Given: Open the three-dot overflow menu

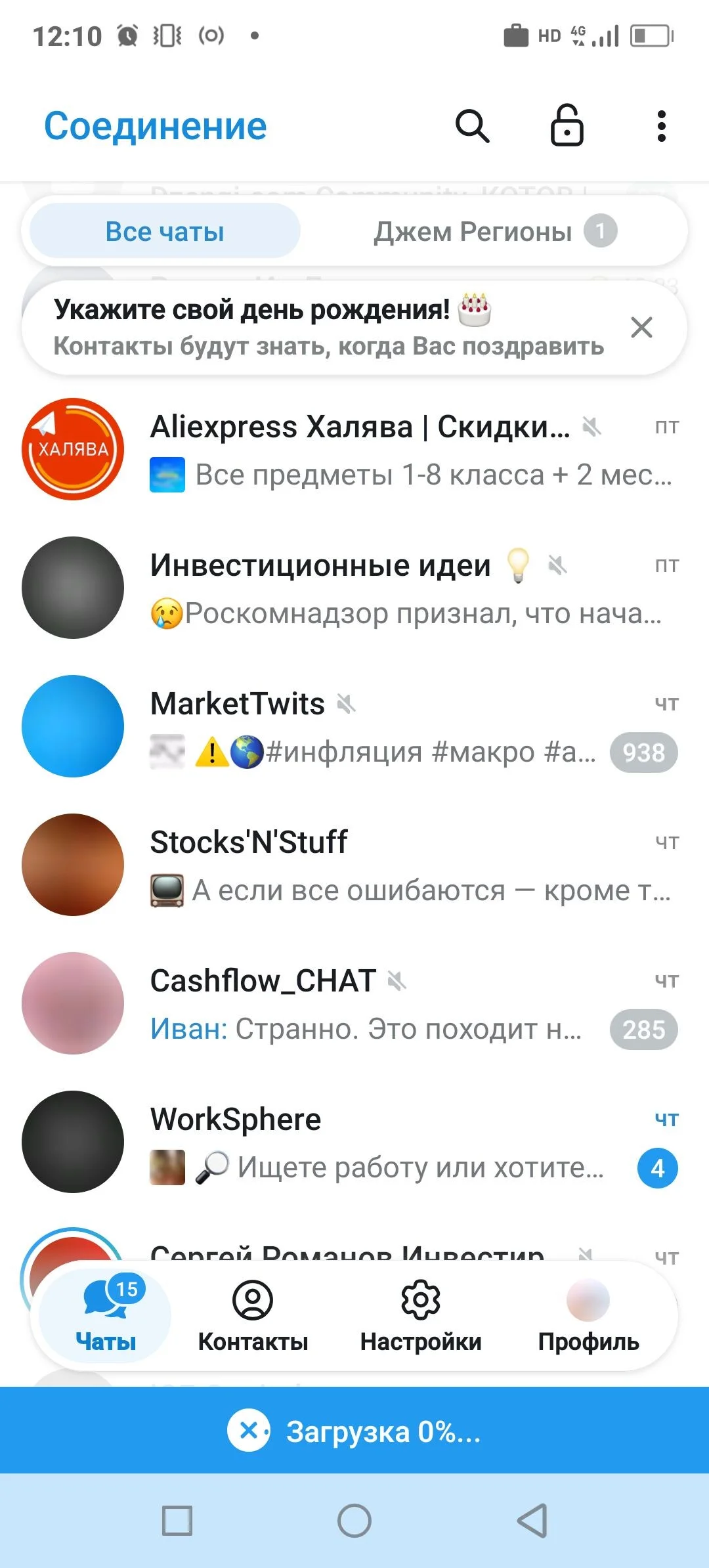Looking at the screenshot, I should tap(661, 126).
